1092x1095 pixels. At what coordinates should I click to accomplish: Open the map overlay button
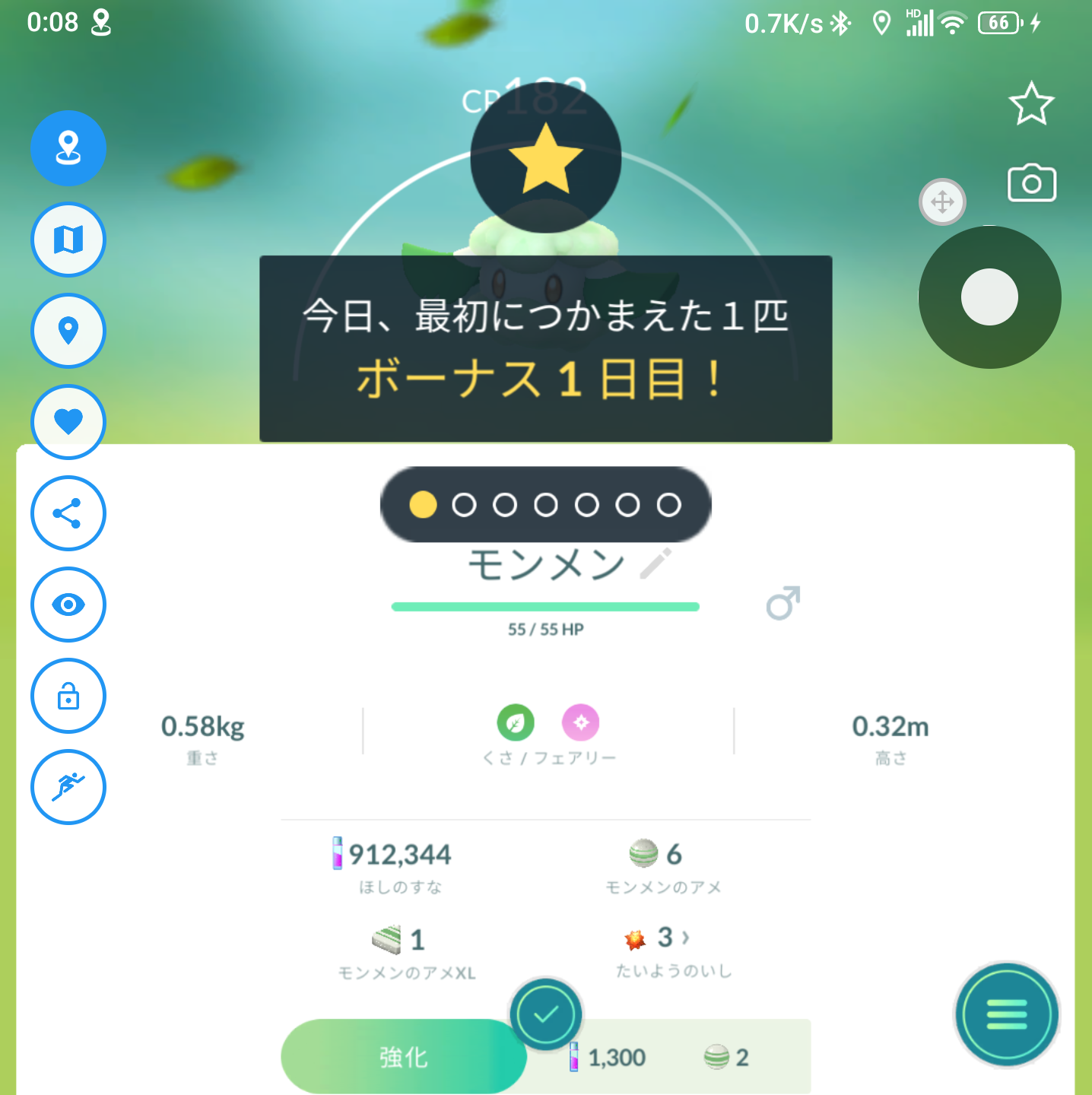tap(68, 240)
